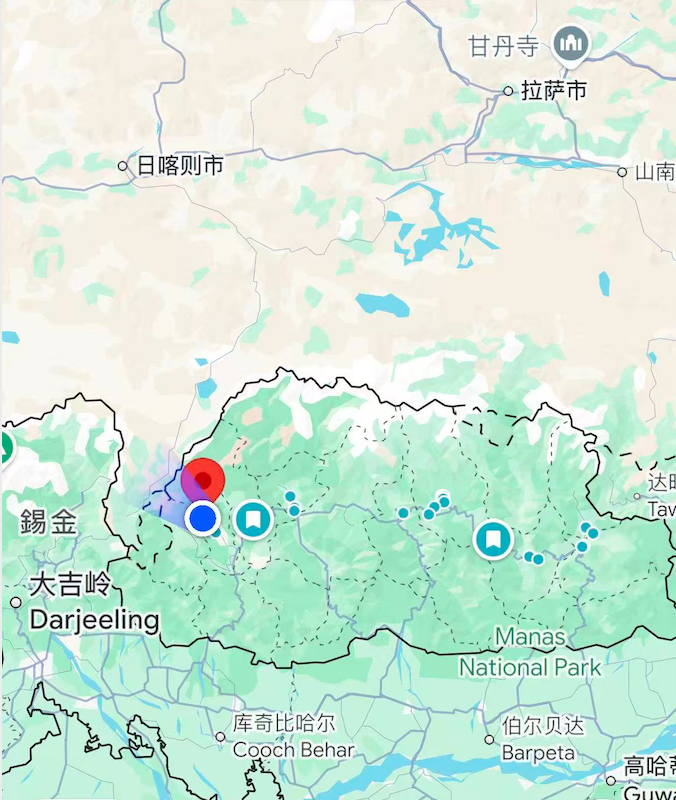This screenshot has width=676, height=800.
Task: Select the 拉萨市 city label
Action: point(552,91)
